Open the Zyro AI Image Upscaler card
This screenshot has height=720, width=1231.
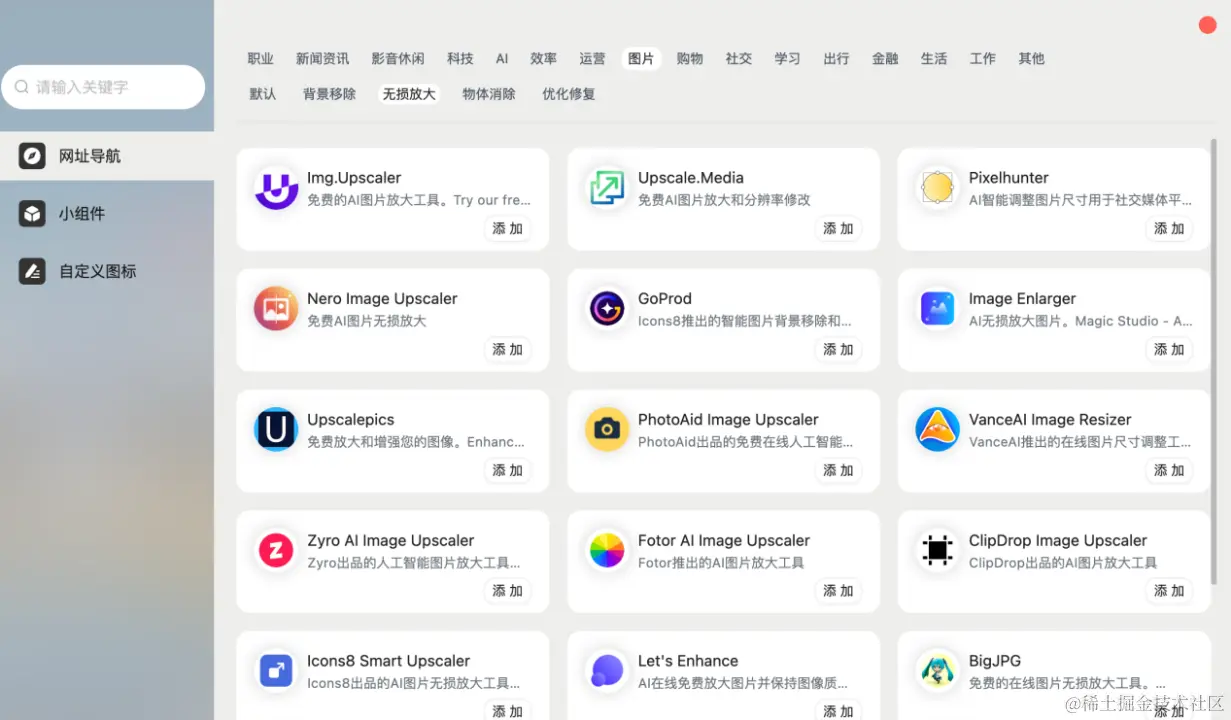(x=391, y=550)
